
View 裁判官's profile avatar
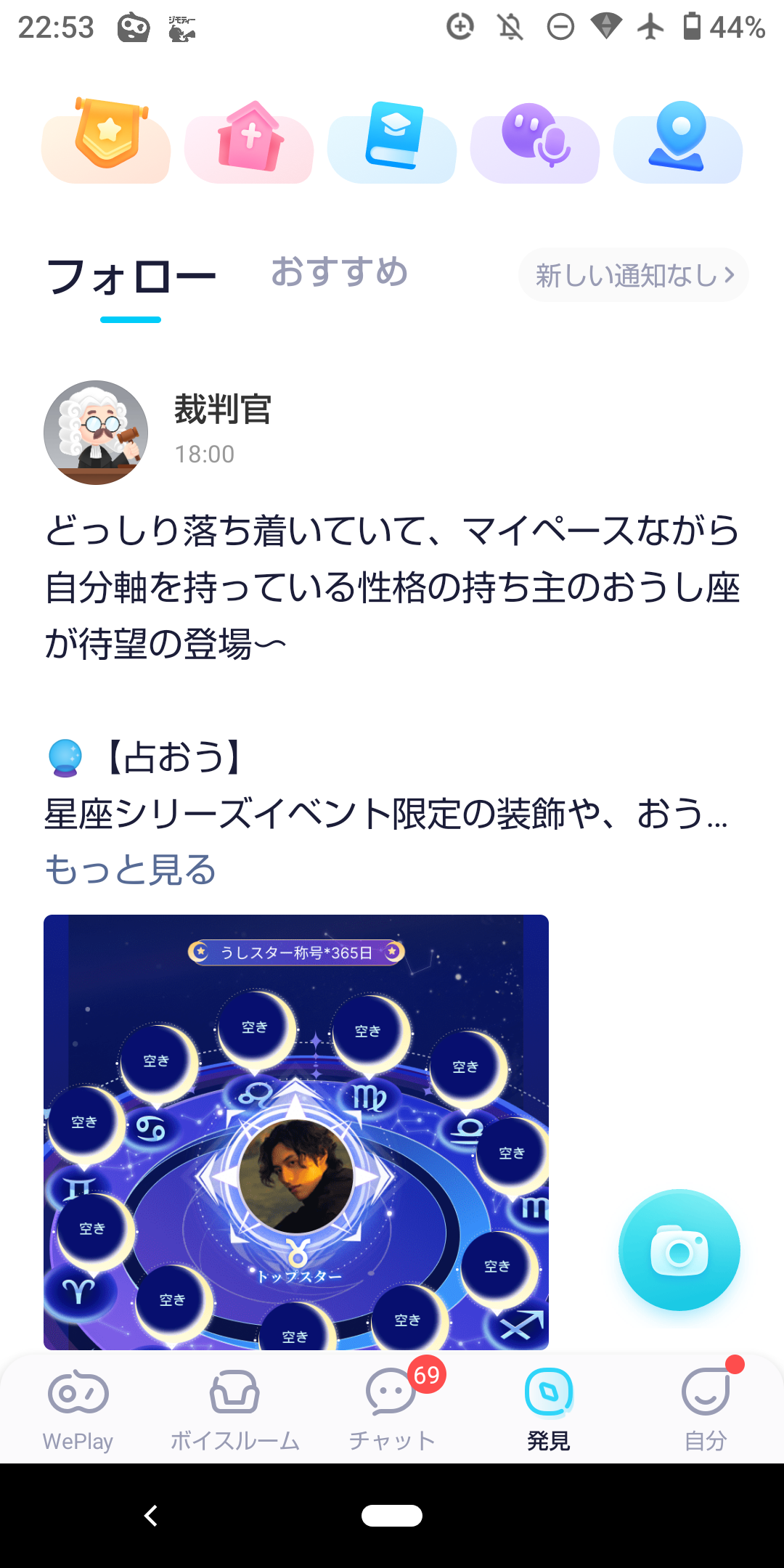[96, 433]
